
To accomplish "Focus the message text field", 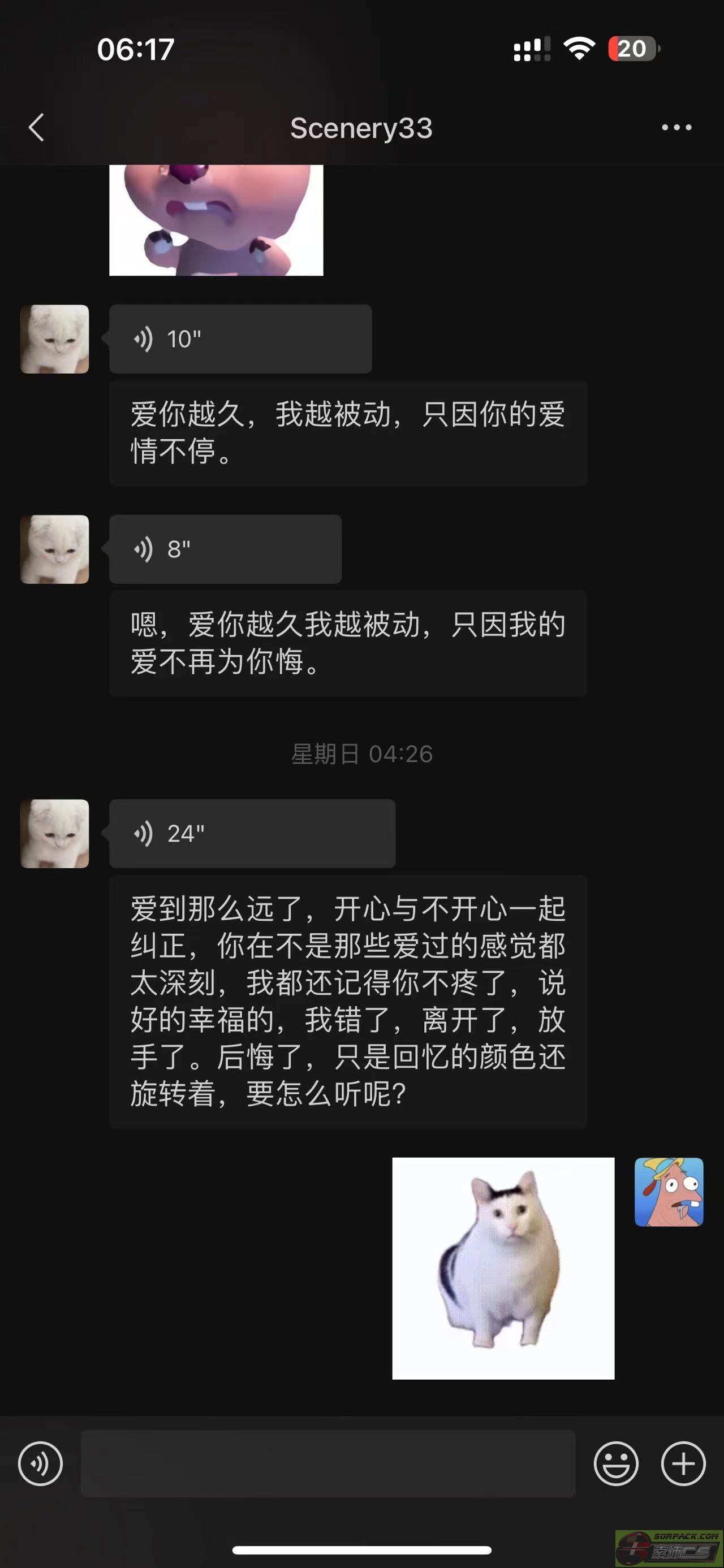I will pyautogui.click(x=327, y=1464).
